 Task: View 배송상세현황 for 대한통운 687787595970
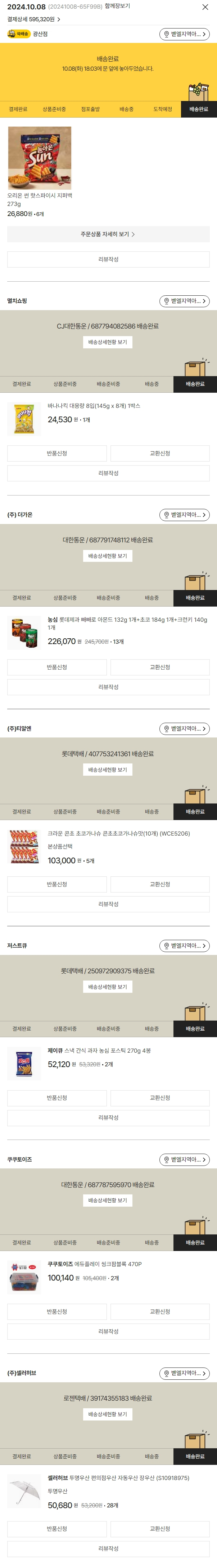pyautogui.click(x=108, y=1201)
